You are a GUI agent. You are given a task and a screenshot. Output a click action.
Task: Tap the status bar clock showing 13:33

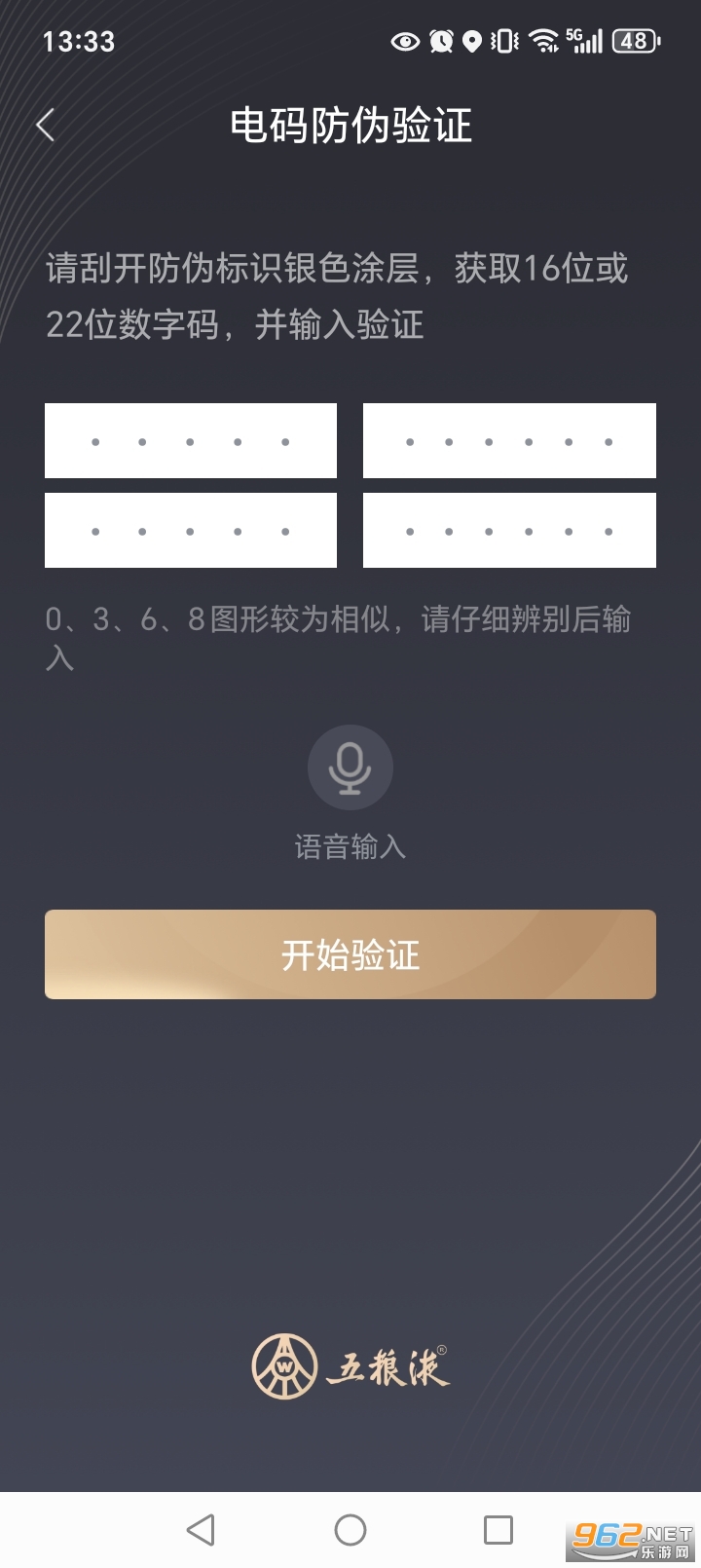pyautogui.click(x=80, y=41)
